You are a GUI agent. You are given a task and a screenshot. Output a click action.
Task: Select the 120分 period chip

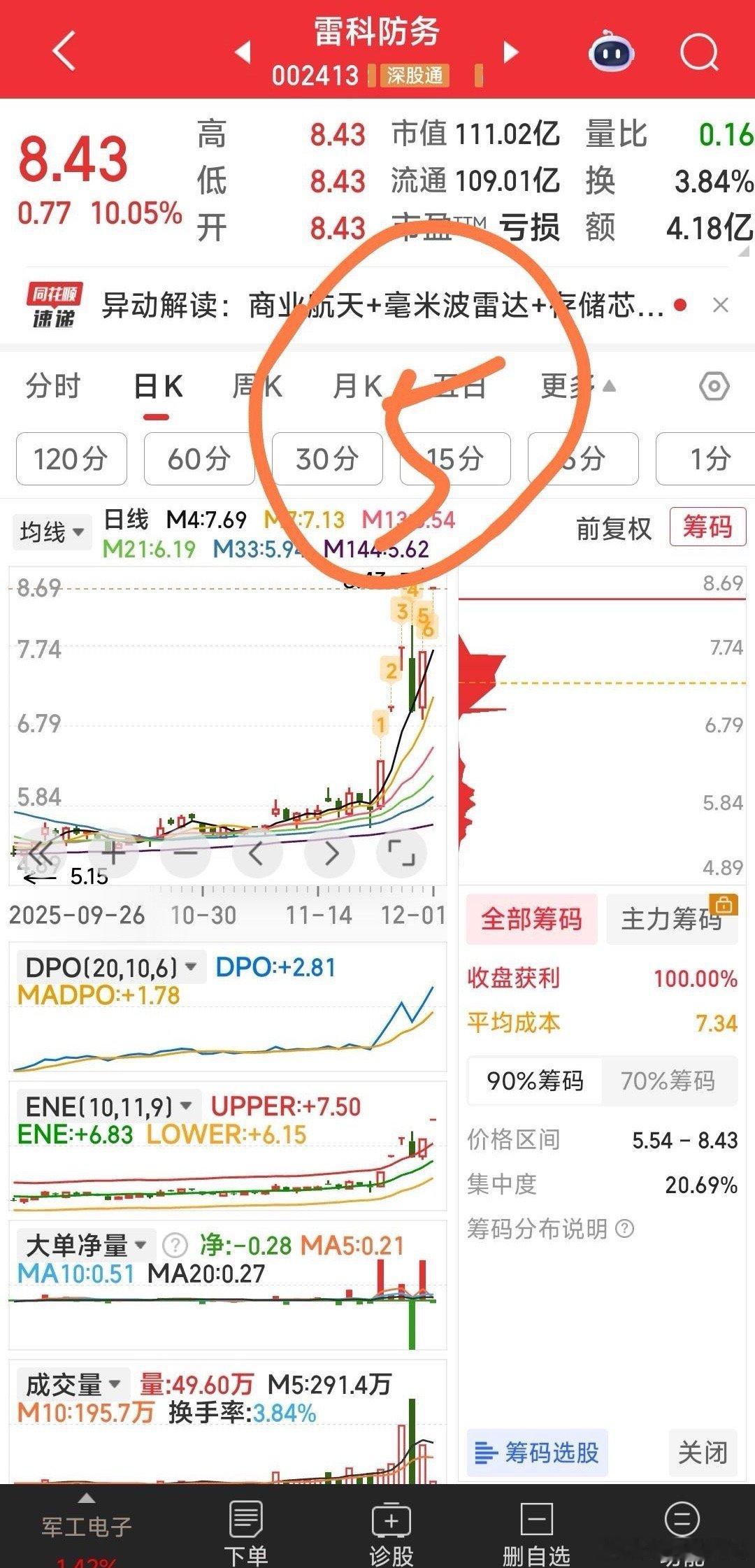tap(71, 459)
